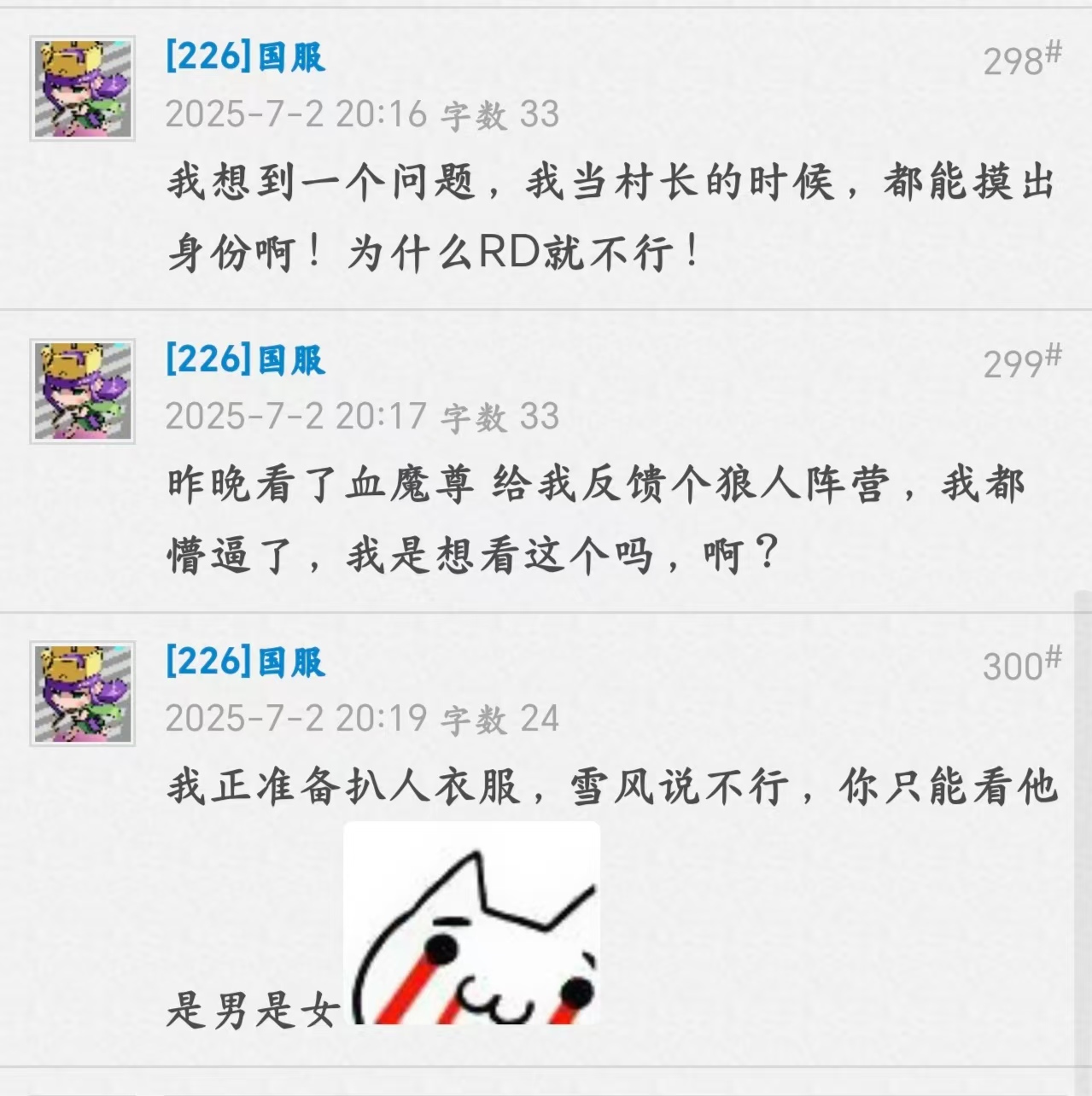The height and width of the screenshot is (1096, 1092).
Task: Open floor number 299# link
Action: pos(1021,363)
